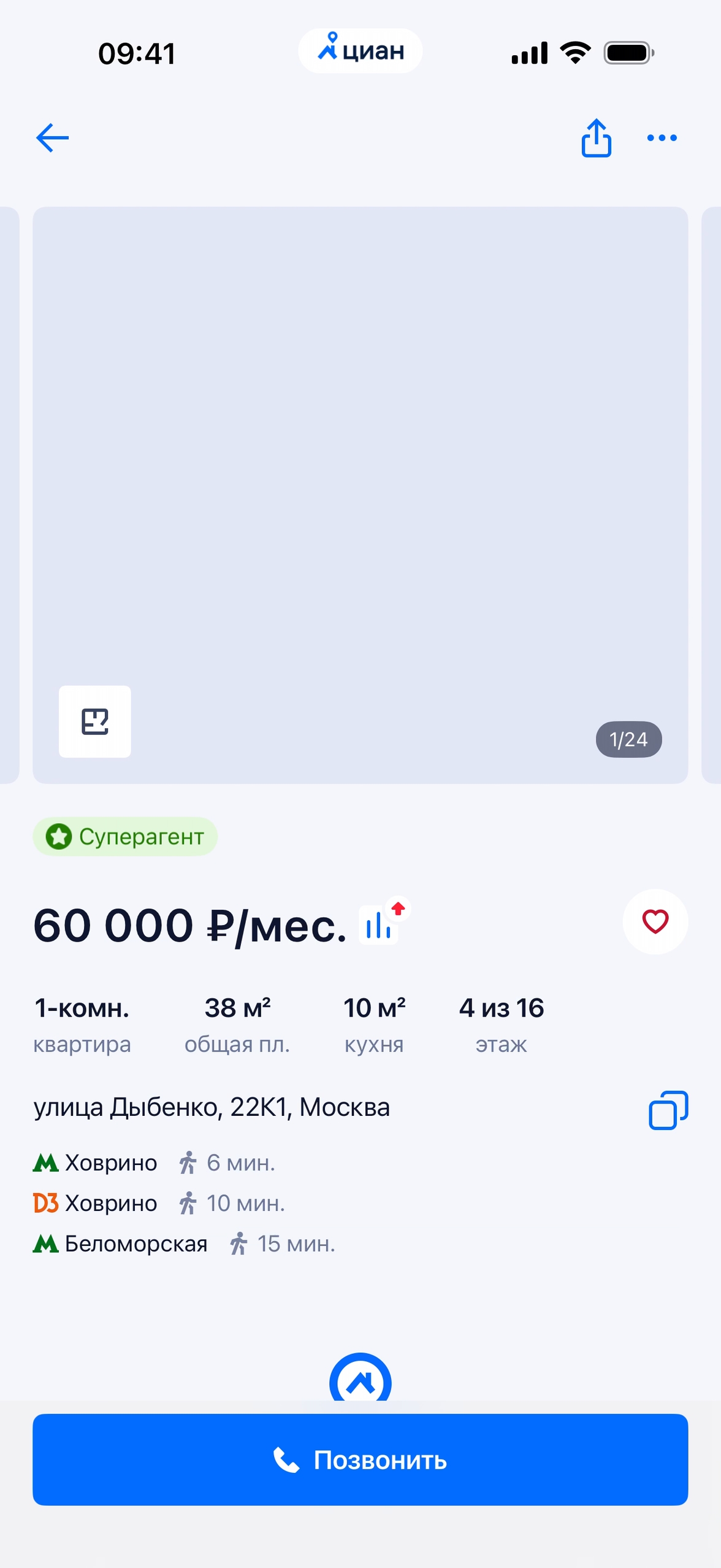Open the round blue house icon

click(360, 1379)
